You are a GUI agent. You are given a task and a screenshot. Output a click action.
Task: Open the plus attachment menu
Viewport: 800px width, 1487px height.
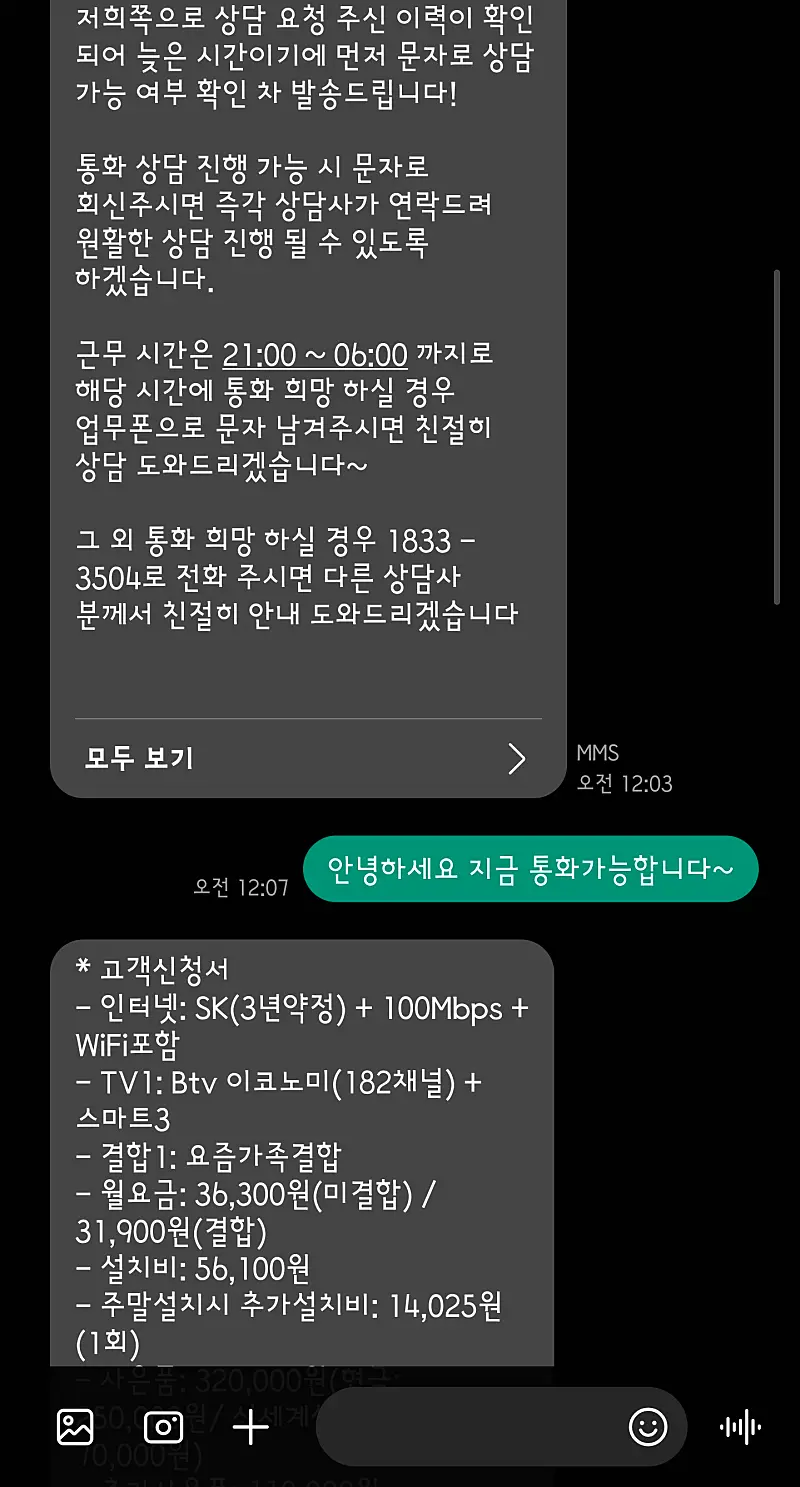[x=251, y=1427]
